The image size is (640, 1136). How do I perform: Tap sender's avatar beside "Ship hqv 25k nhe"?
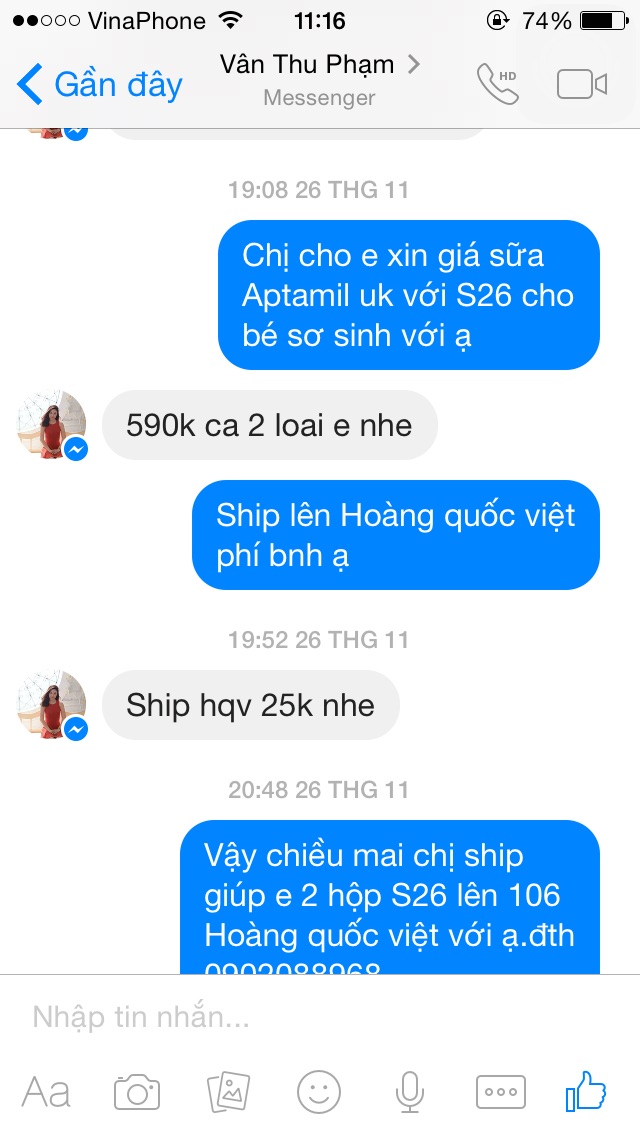[x=51, y=704]
